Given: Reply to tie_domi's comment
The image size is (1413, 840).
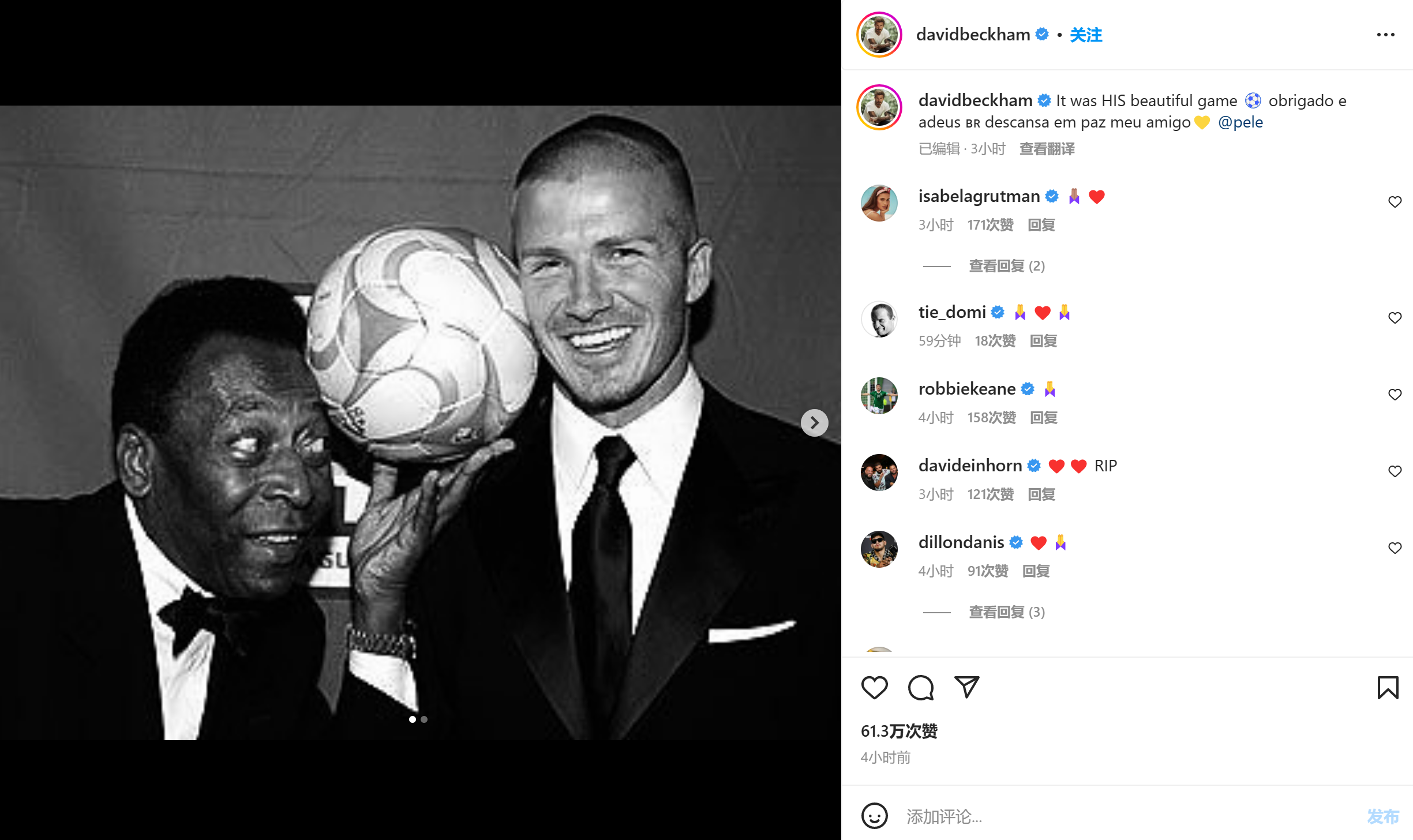Looking at the screenshot, I should pyautogui.click(x=1043, y=341).
